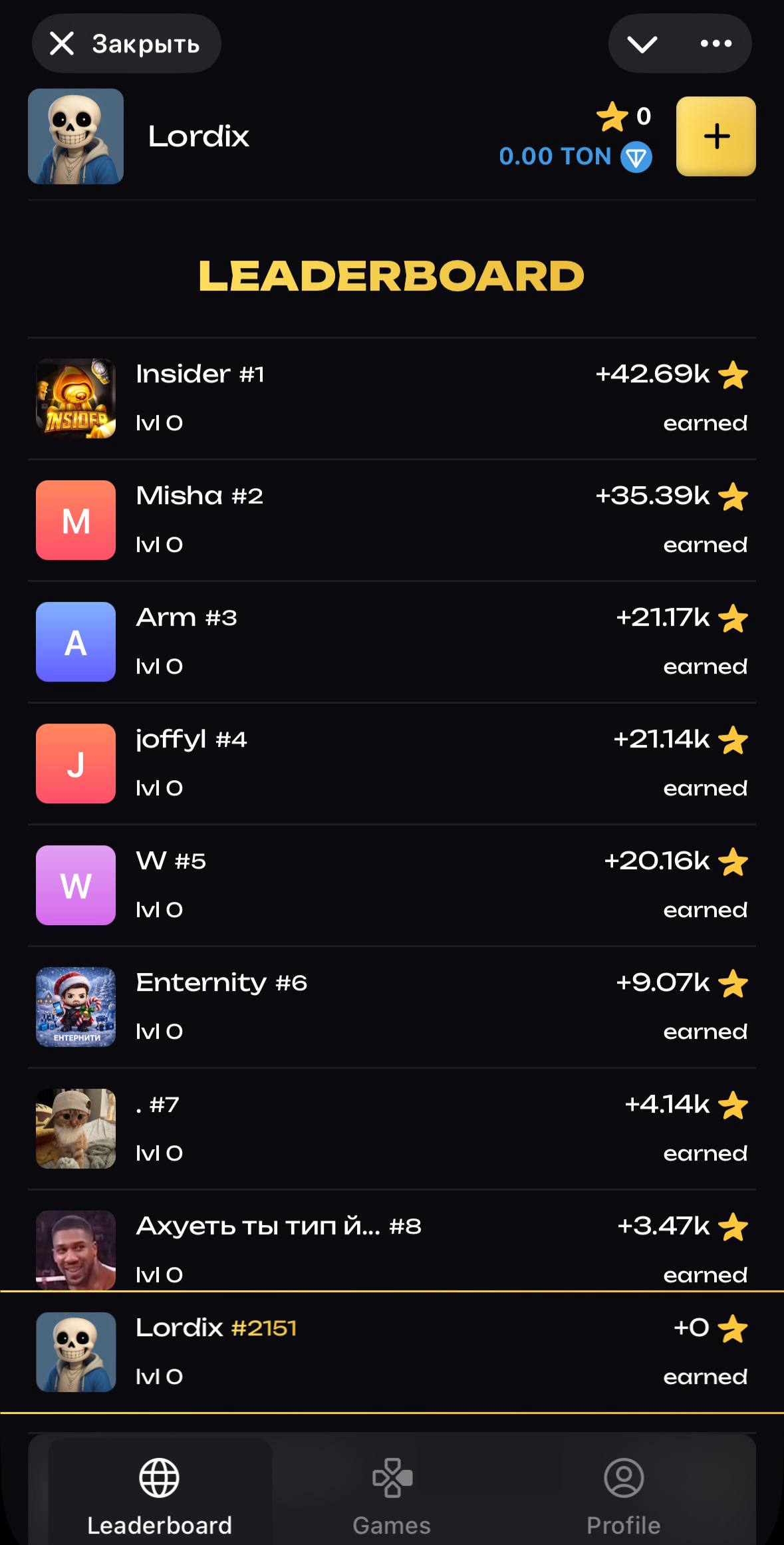Click the star icon on Lordix leaderboard row
The image size is (784, 1545).
click(x=733, y=1327)
